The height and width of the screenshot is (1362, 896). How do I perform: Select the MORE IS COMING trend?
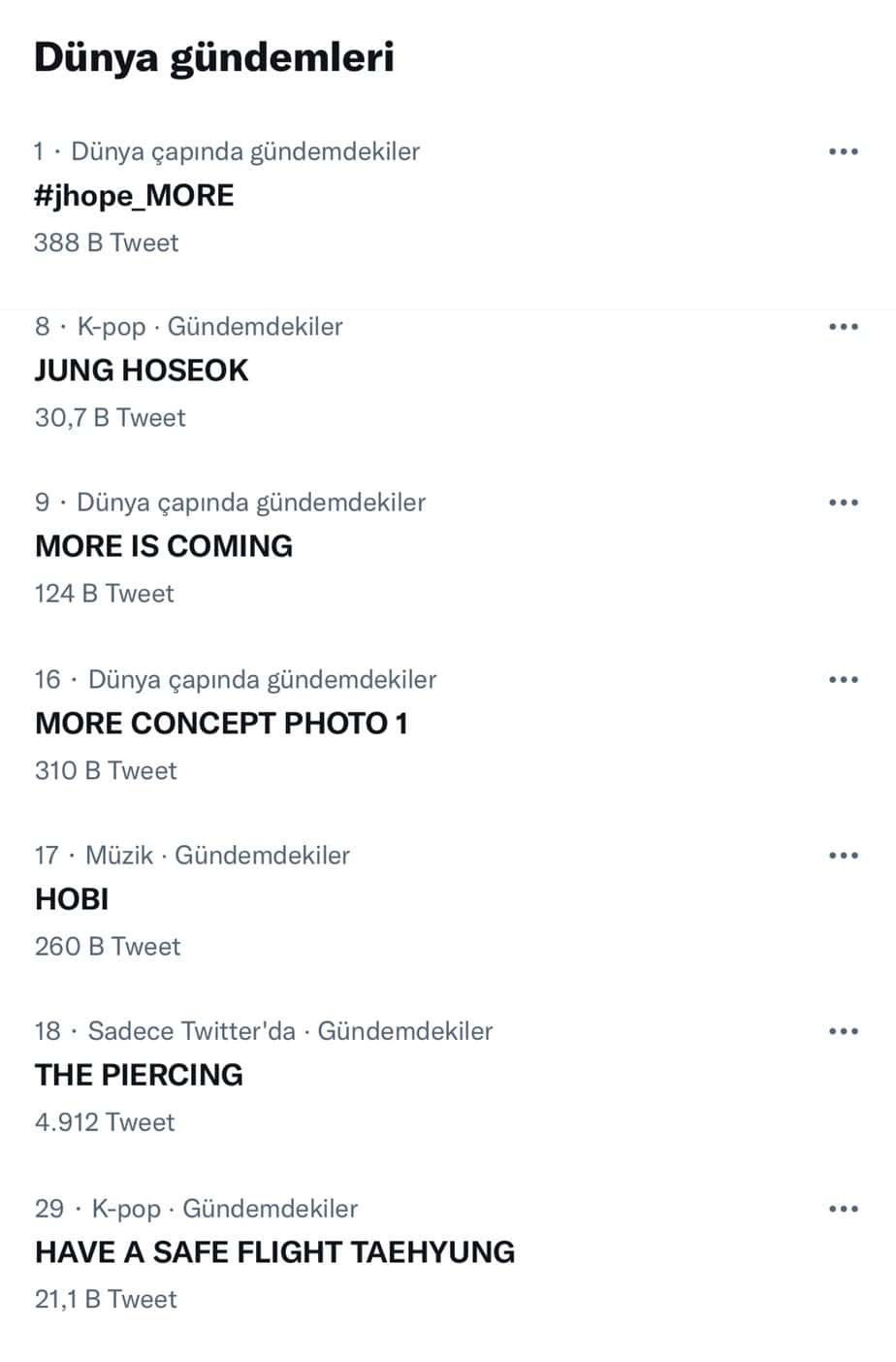(164, 546)
